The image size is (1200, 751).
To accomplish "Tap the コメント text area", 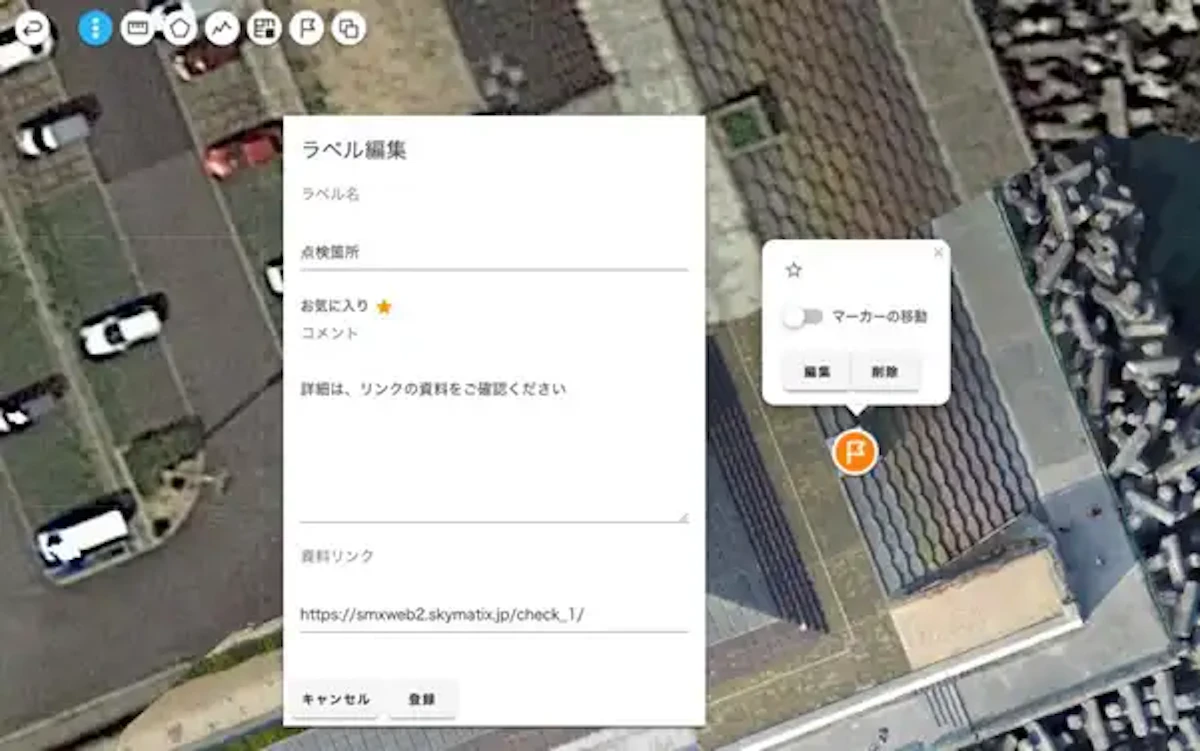I will point(494,448).
